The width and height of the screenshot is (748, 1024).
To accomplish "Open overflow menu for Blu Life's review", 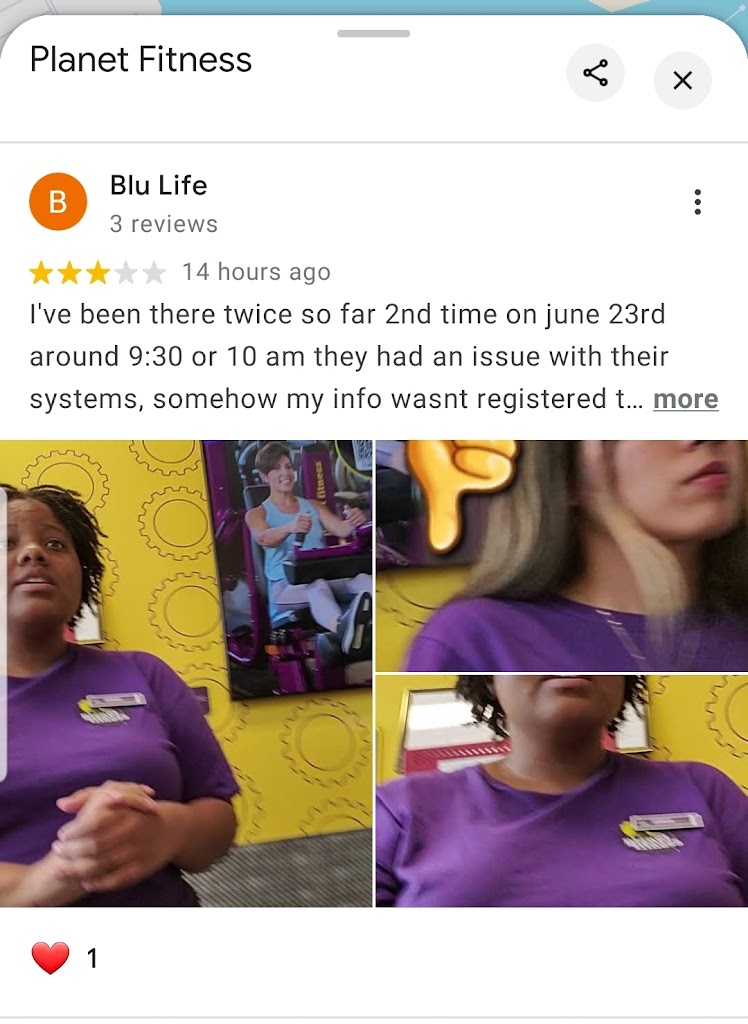I will point(697,202).
